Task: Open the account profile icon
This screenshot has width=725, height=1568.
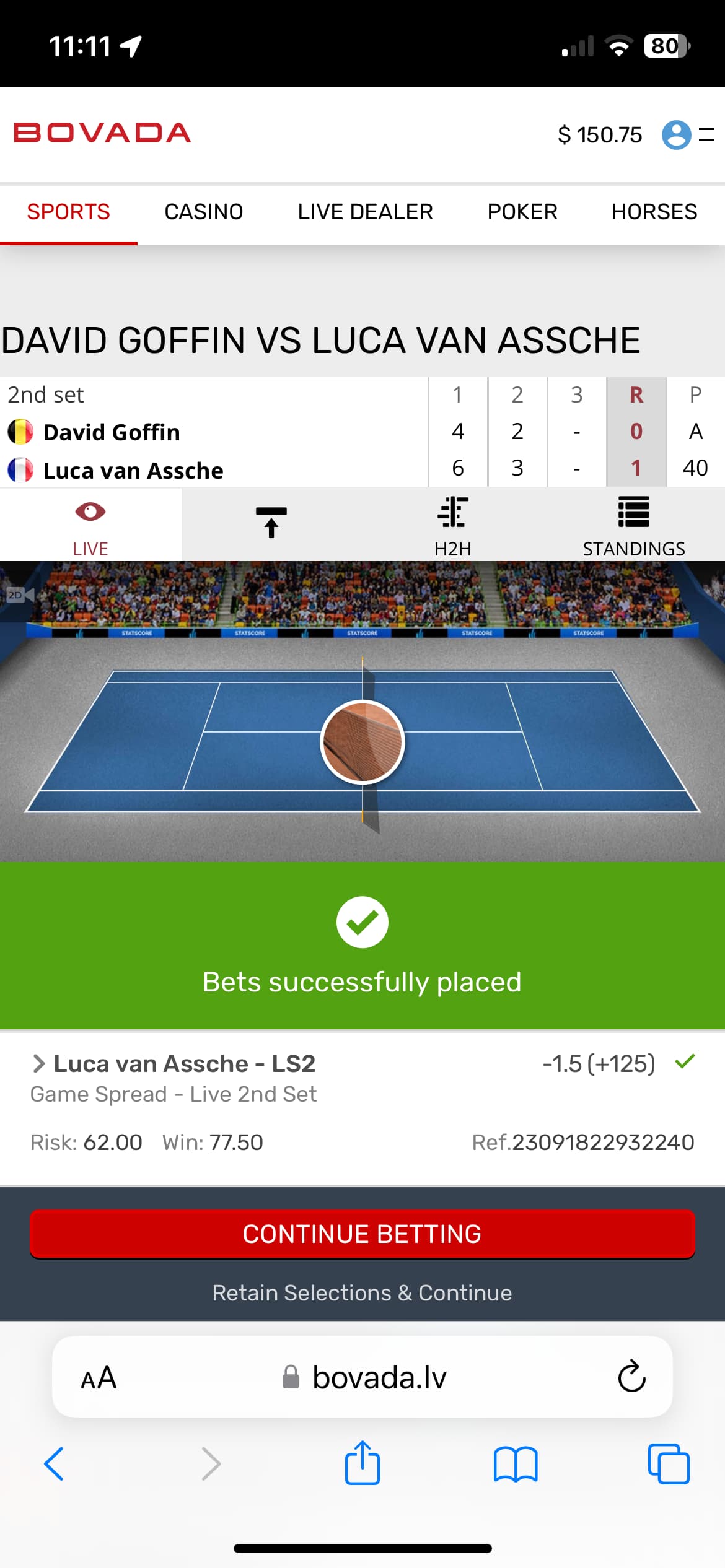Action: point(676,134)
